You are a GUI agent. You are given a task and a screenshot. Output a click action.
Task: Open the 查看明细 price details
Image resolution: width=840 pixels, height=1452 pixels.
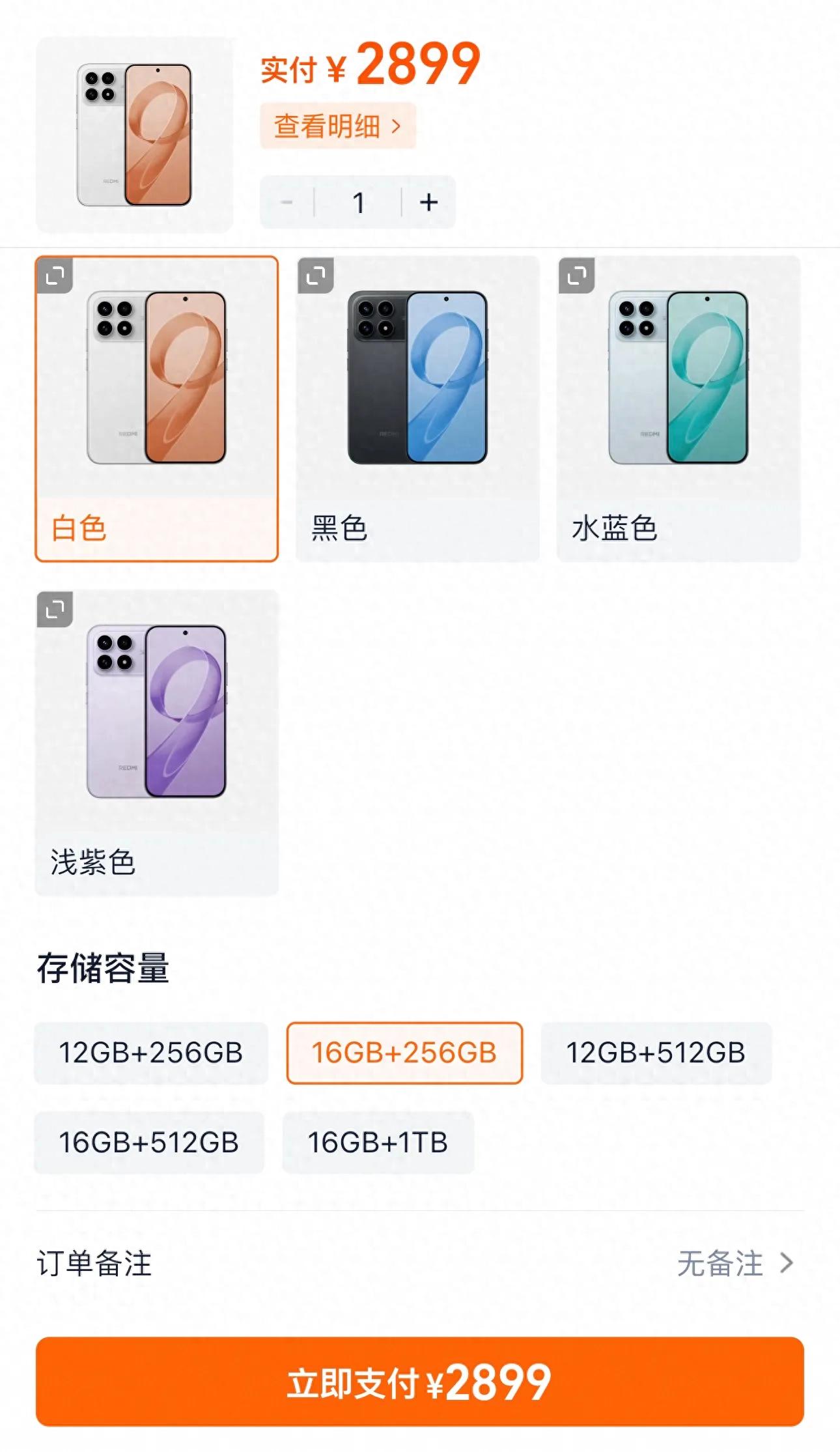tap(337, 126)
